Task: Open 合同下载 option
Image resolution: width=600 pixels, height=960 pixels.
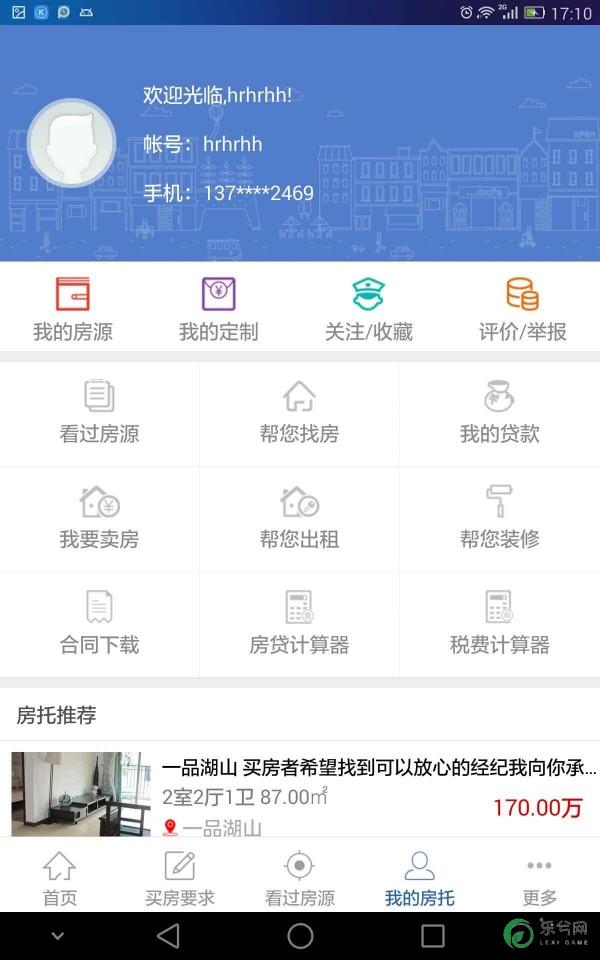Action: tap(99, 625)
